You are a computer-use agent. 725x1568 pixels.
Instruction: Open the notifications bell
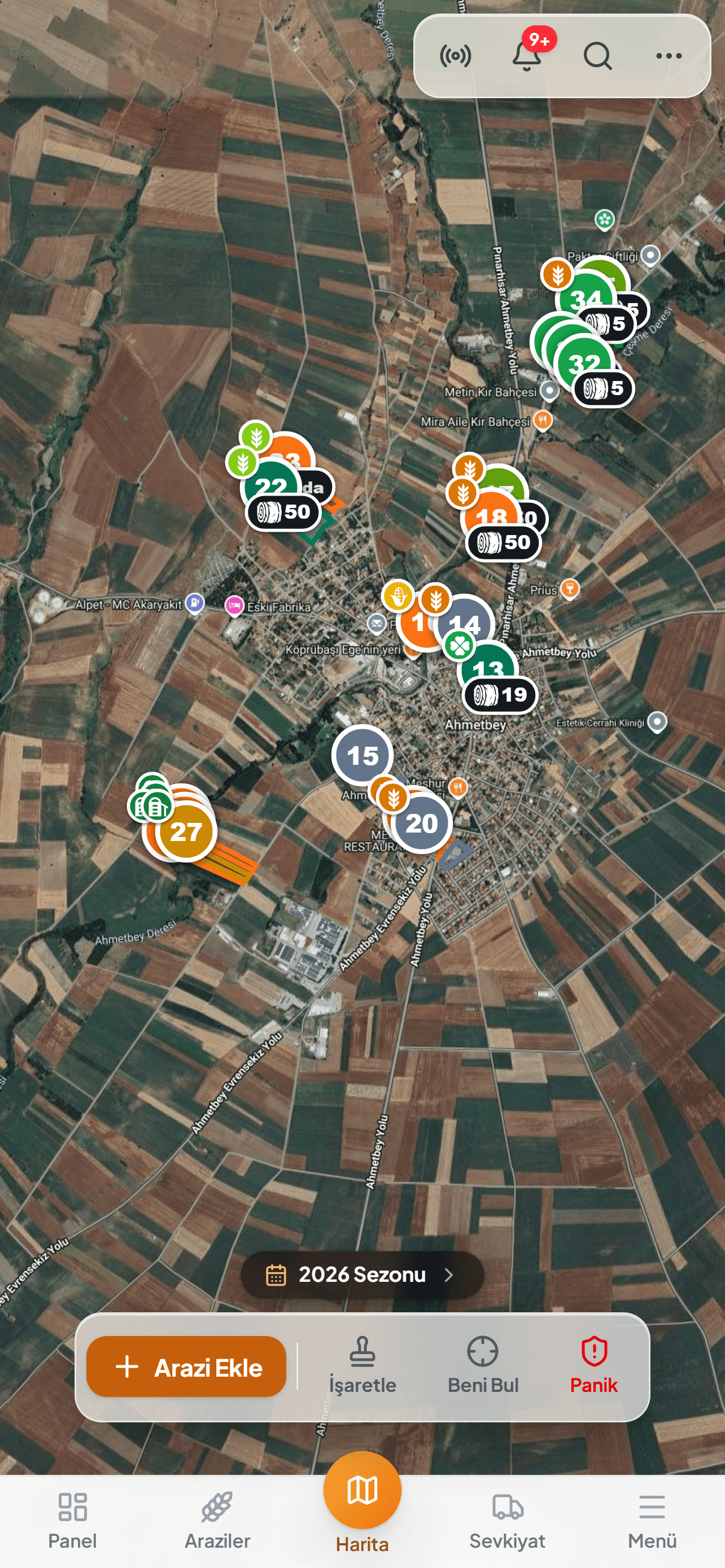pyautogui.click(x=527, y=55)
